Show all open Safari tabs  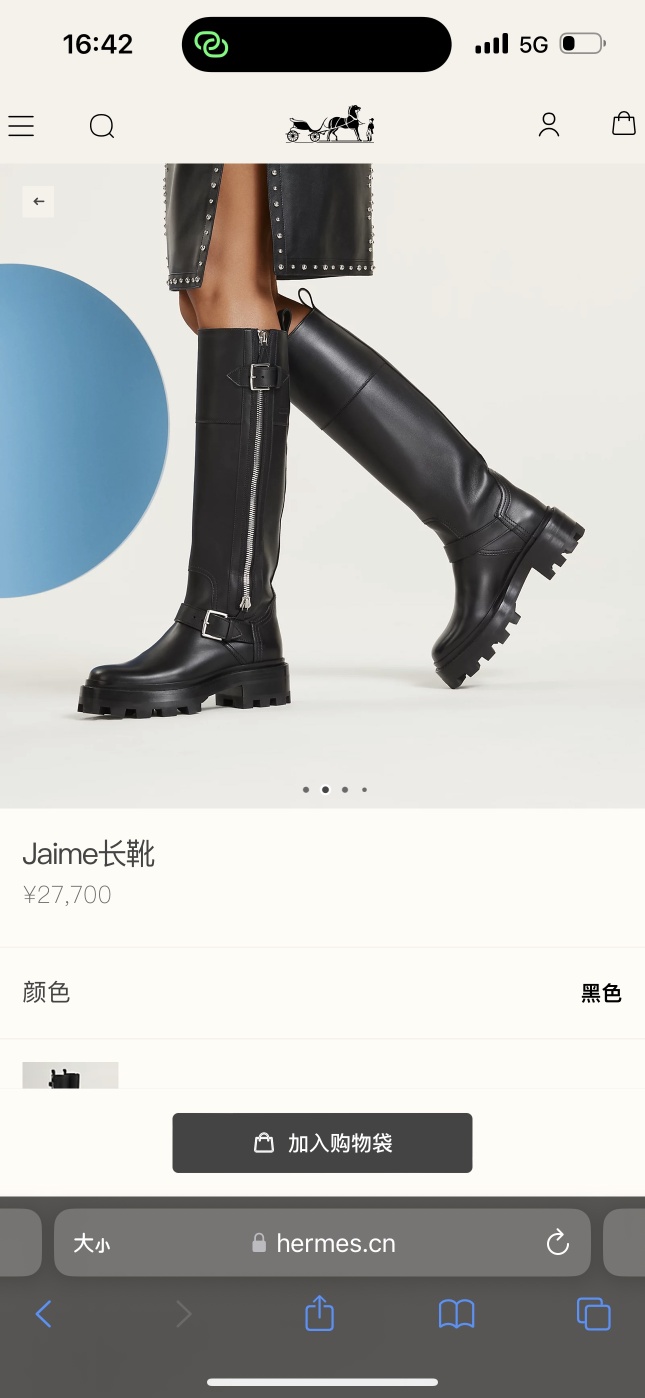(x=593, y=1314)
